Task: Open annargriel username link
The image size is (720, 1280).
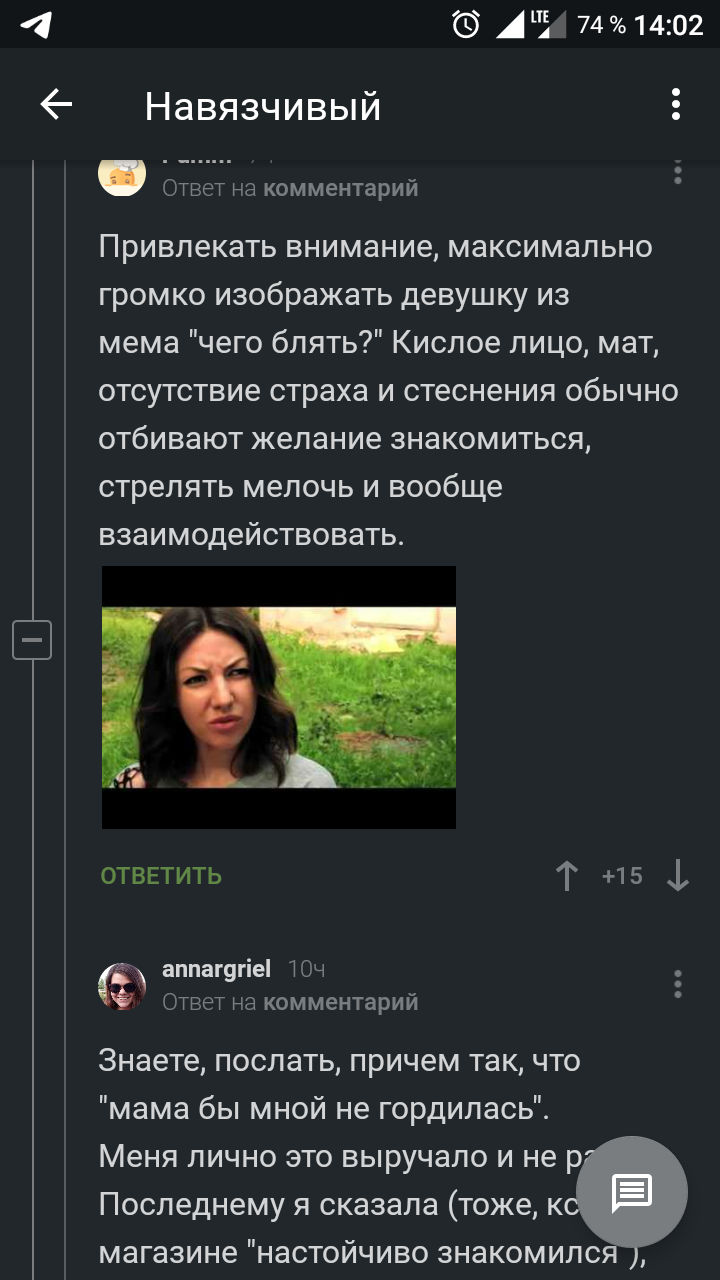Action: [x=216, y=969]
